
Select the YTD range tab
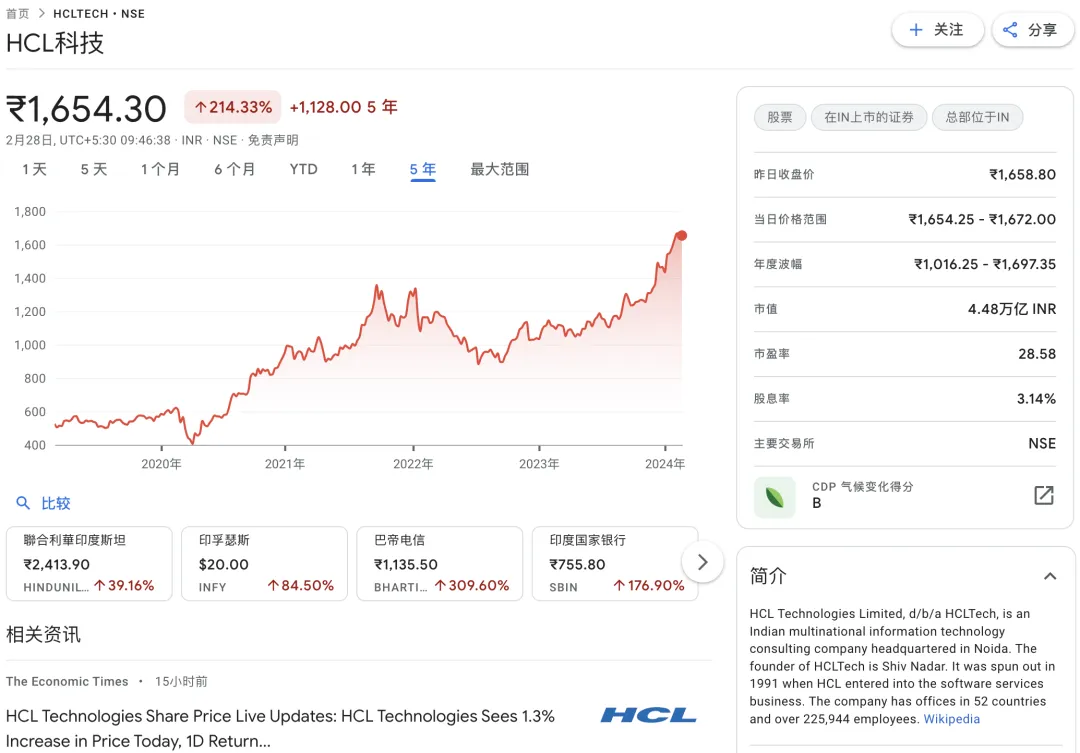[303, 169]
